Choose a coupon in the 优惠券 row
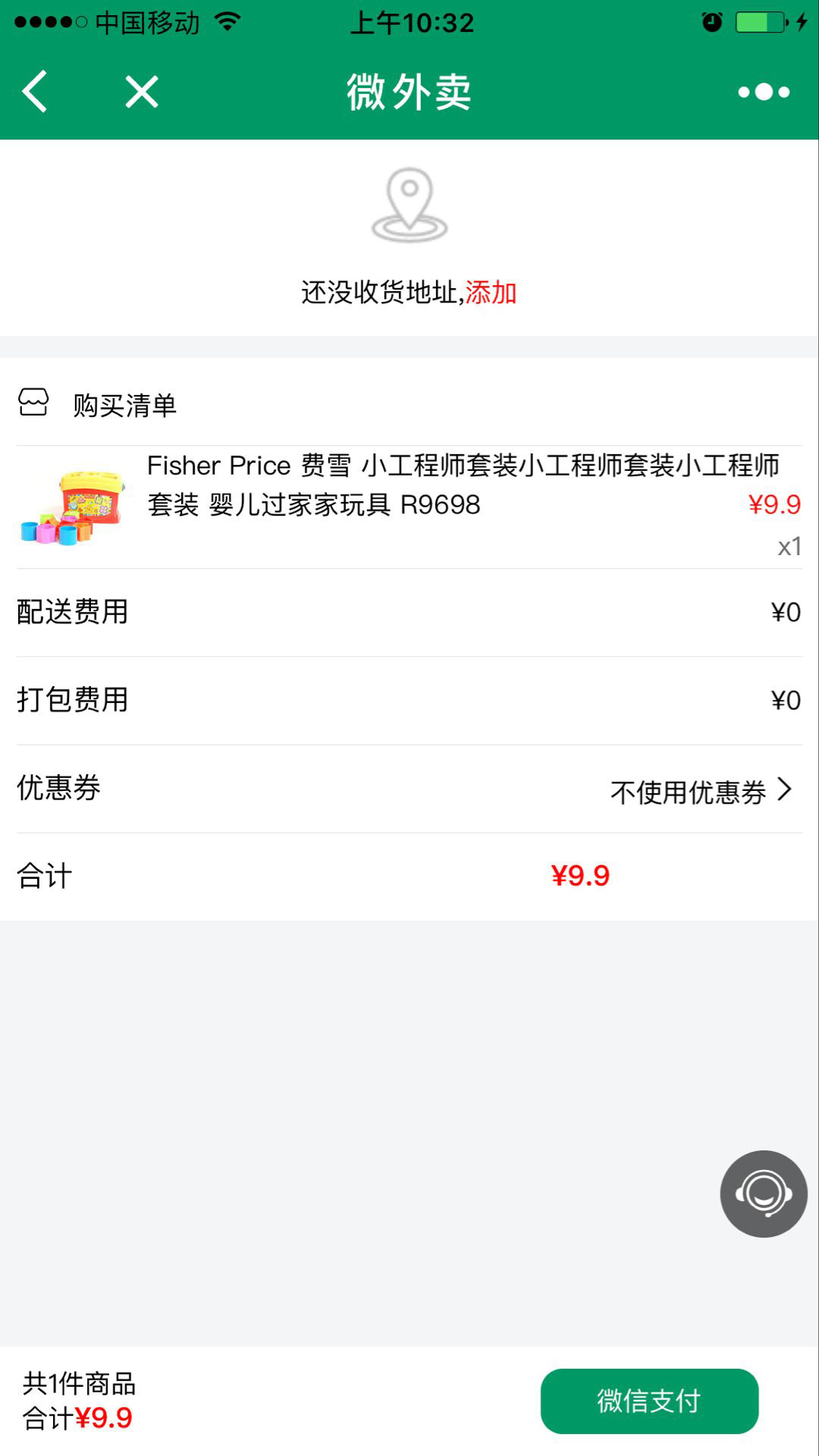Screen dimensions: 819x1456 click(x=701, y=790)
